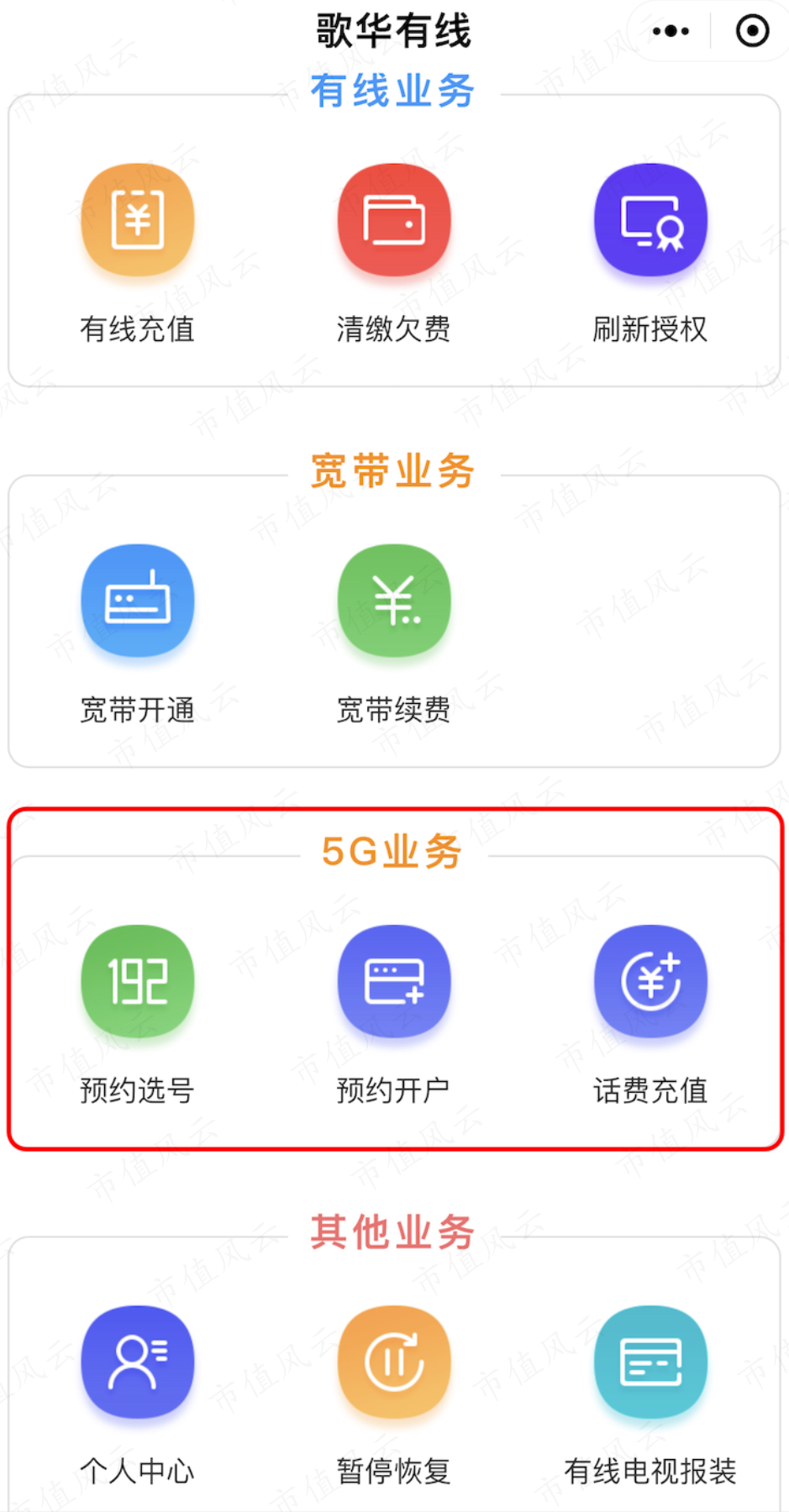Screen dimensions: 789x1512
Task: Open 有线充值 service
Action: [138, 254]
